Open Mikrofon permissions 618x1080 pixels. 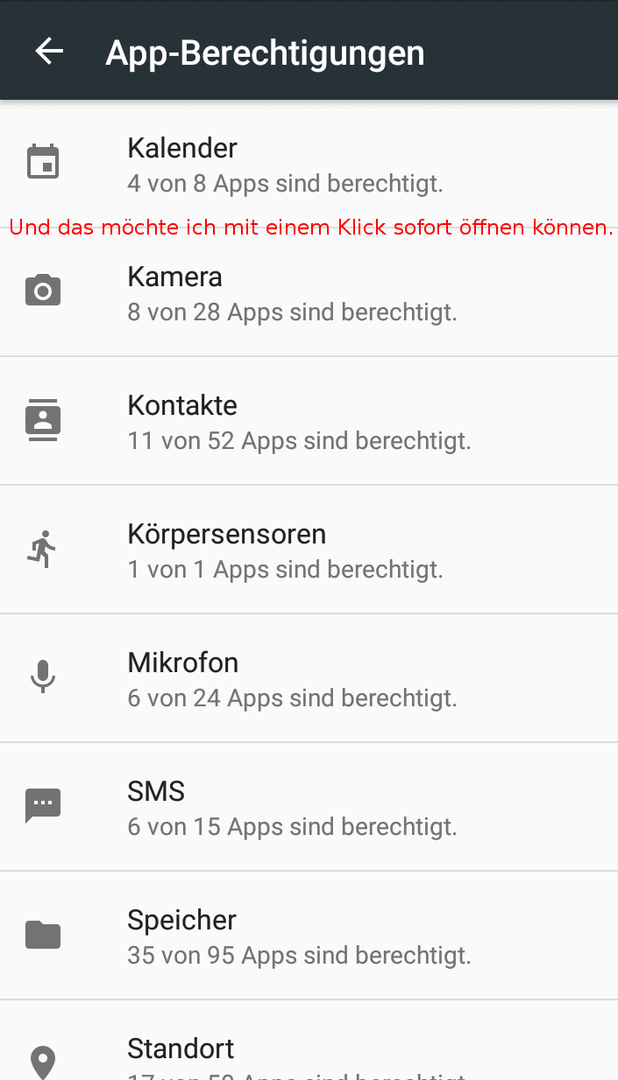(309, 678)
